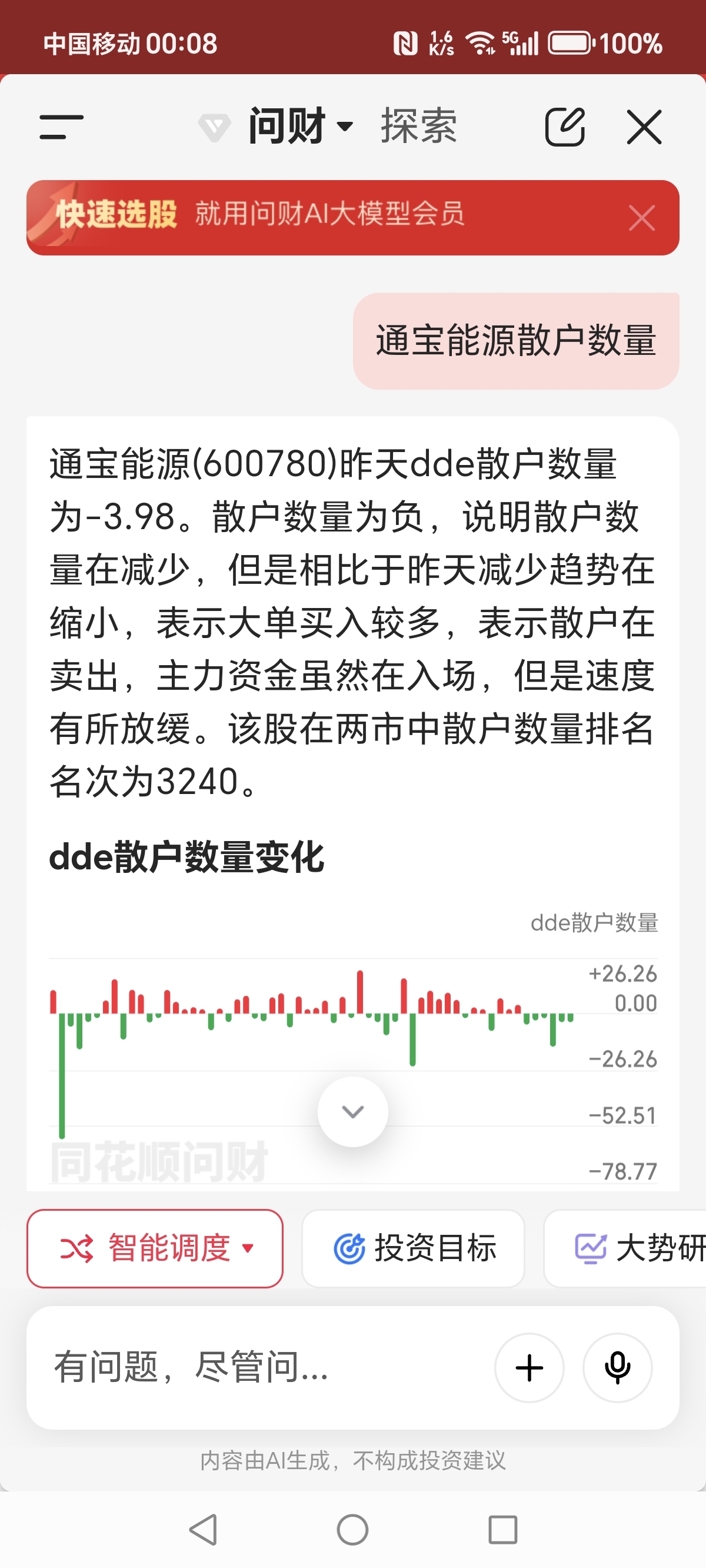
Task: Tap the plus attachment button
Action: (x=529, y=1368)
